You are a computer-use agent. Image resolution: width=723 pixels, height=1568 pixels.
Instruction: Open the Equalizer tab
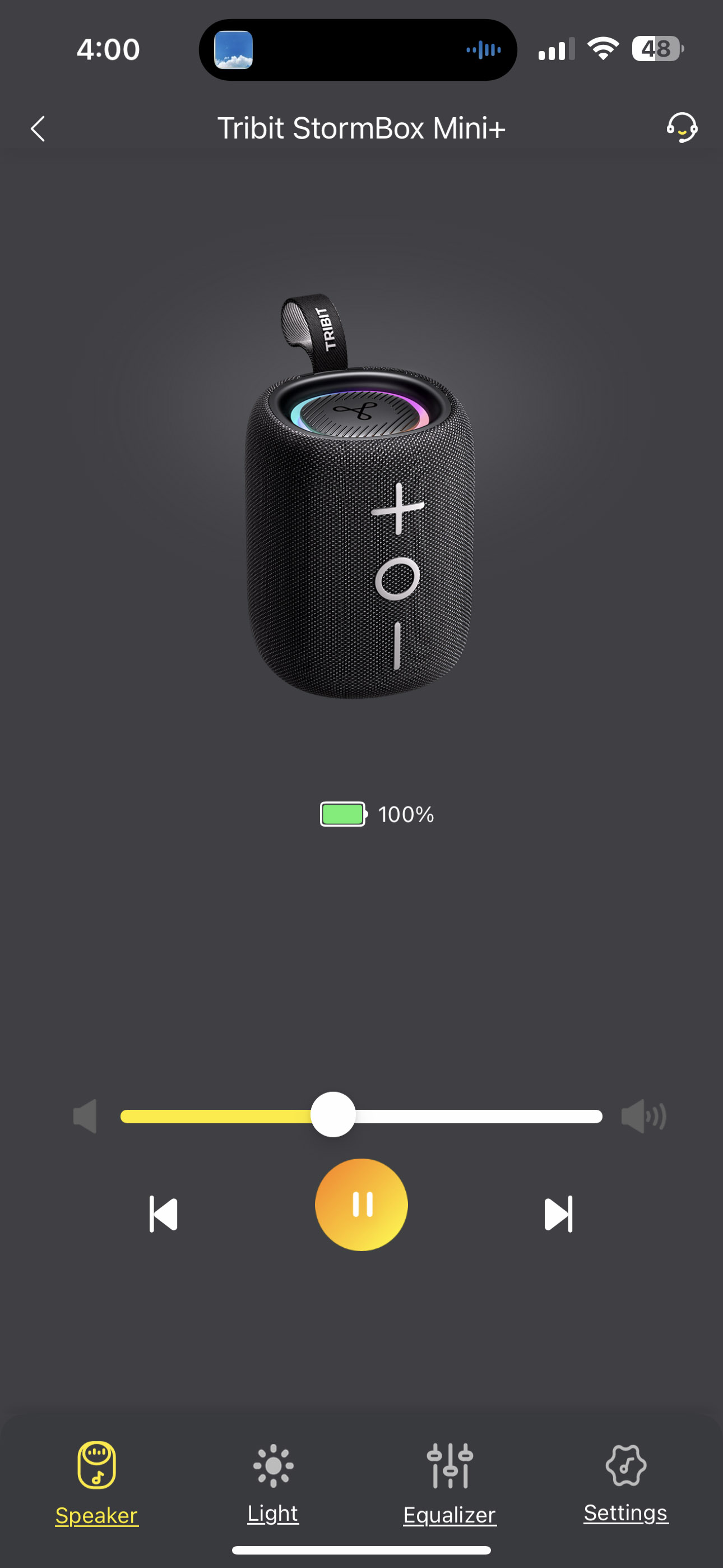tap(449, 1483)
